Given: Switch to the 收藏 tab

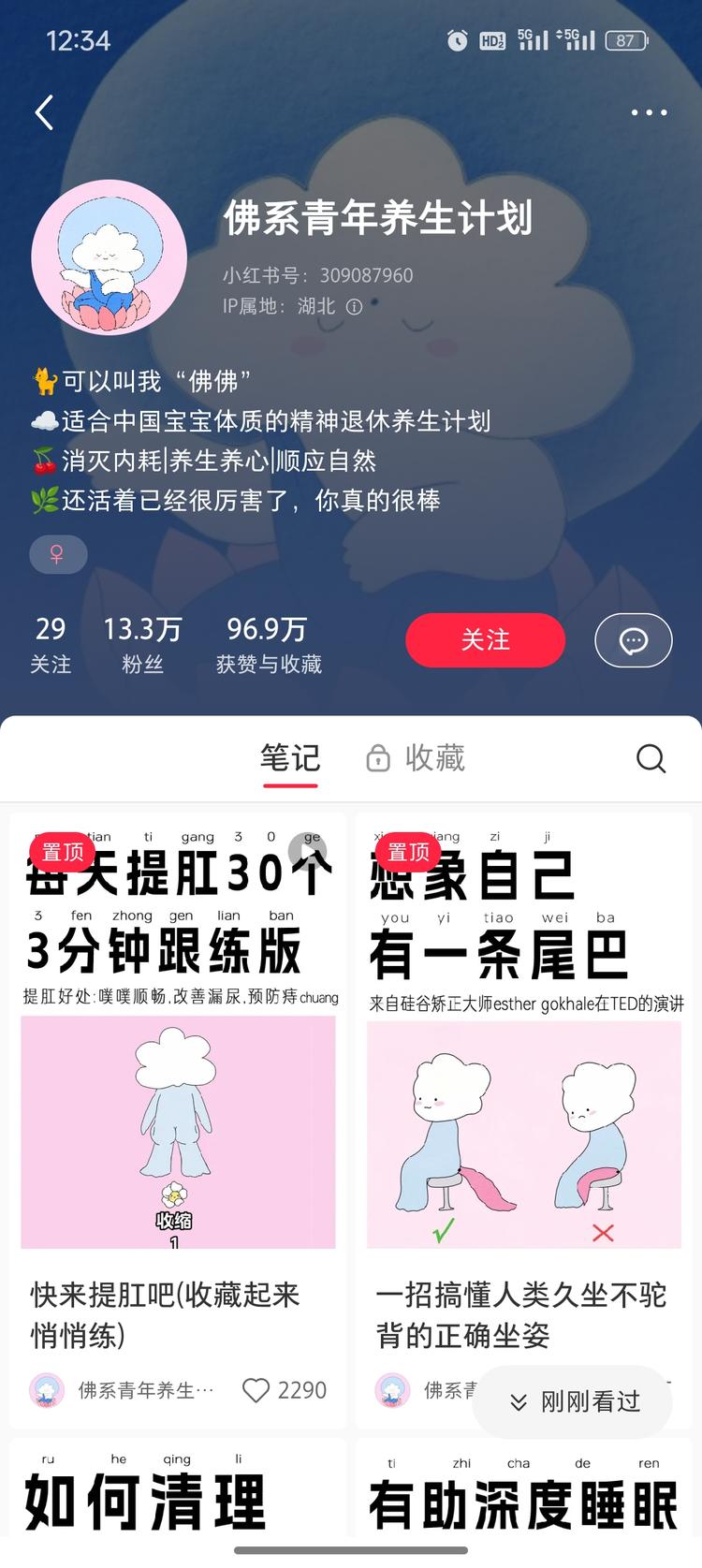Looking at the screenshot, I should [436, 759].
